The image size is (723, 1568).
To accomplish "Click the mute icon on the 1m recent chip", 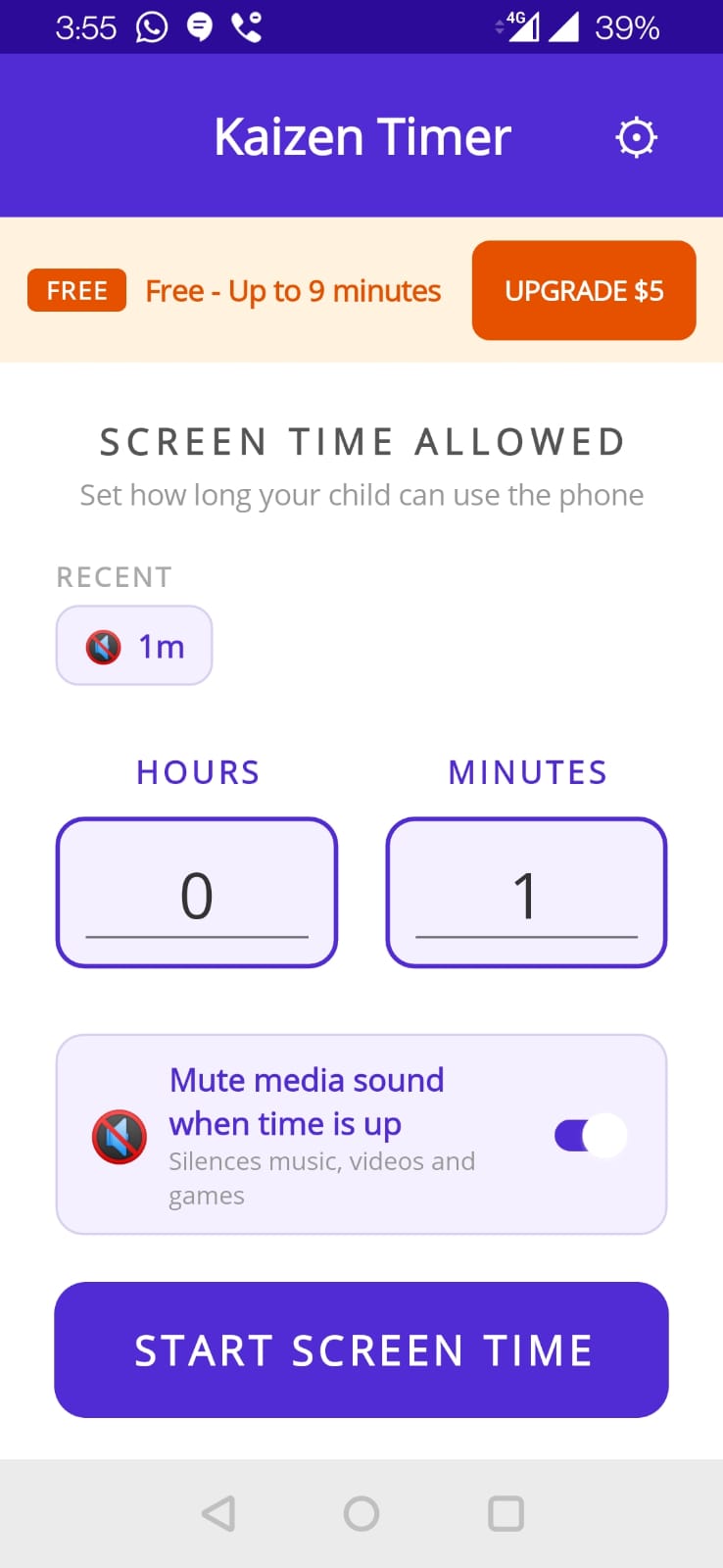I will click(102, 645).
